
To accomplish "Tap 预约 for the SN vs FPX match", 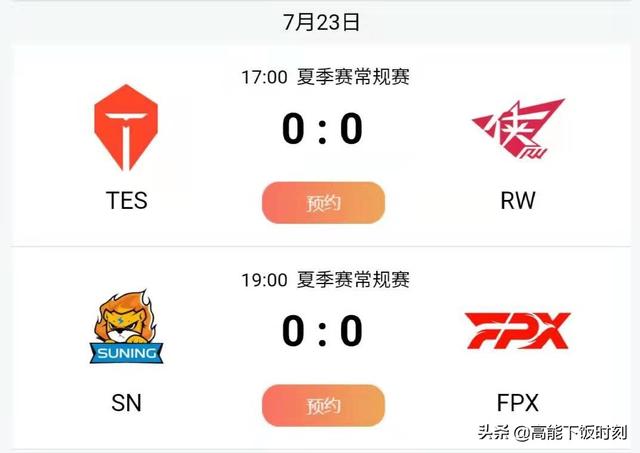I will [323, 406].
